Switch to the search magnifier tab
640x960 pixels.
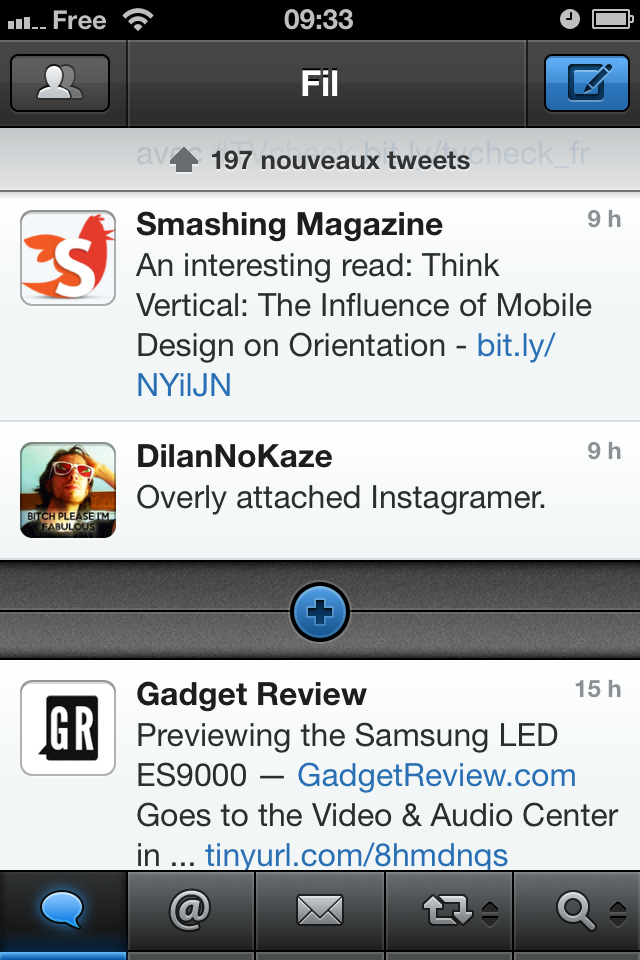click(x=578, y=910)
